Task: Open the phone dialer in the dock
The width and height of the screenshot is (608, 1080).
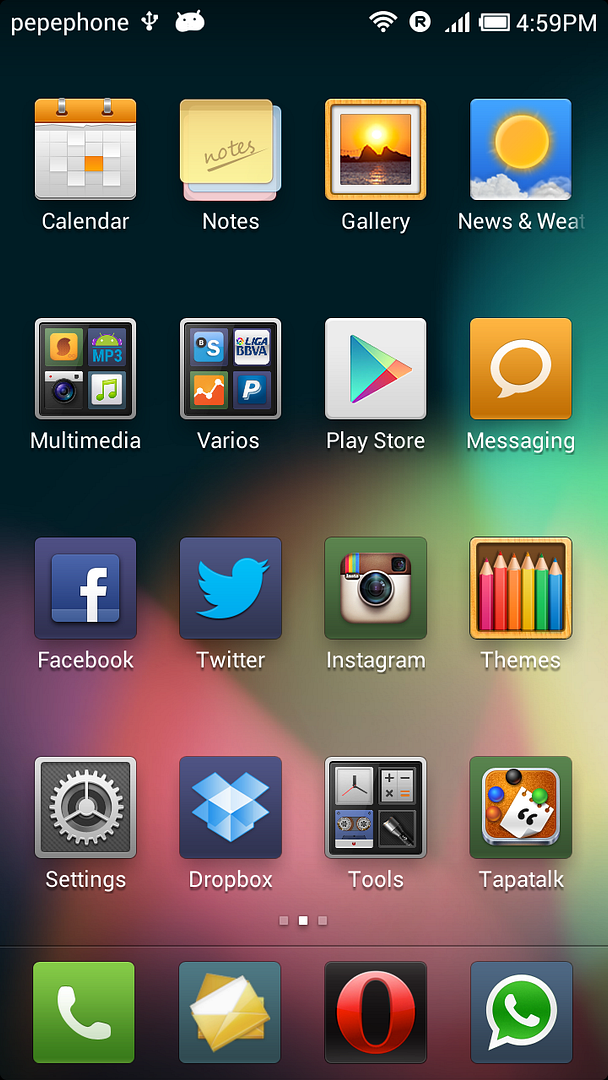Action: [84, 1012]
